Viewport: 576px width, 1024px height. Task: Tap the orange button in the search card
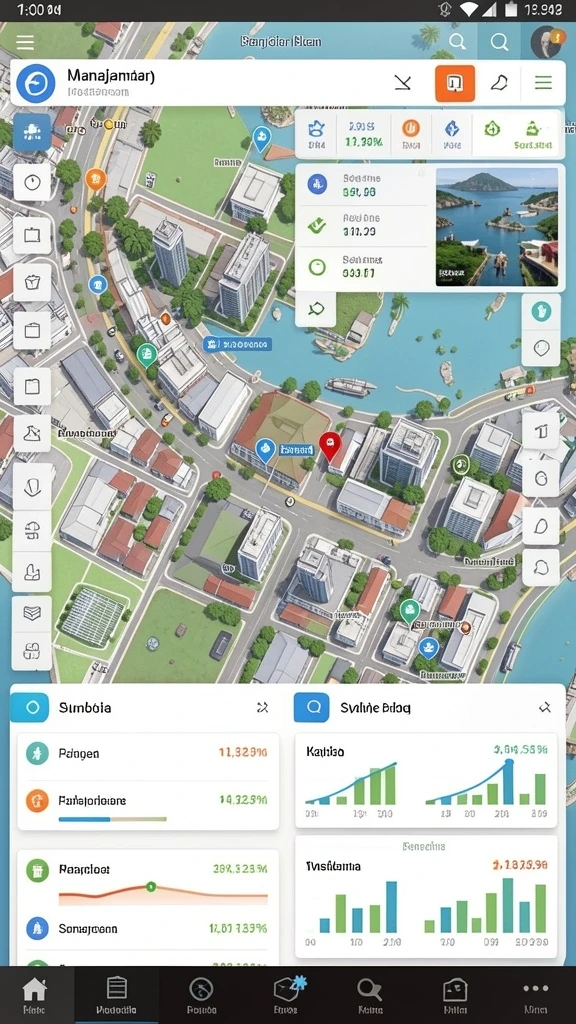pos(455,83)
